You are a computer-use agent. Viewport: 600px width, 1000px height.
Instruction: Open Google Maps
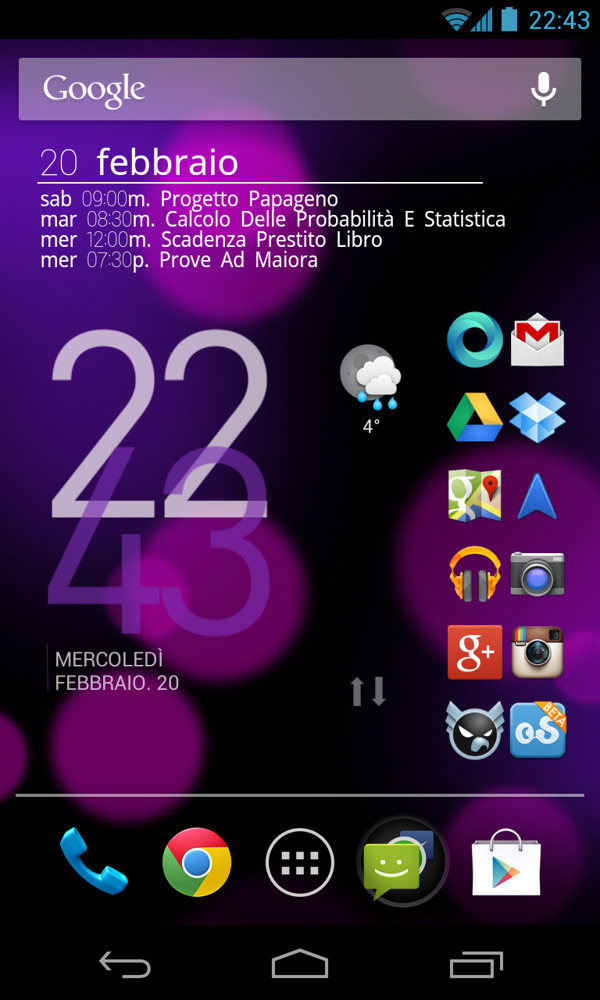[474, 496]
